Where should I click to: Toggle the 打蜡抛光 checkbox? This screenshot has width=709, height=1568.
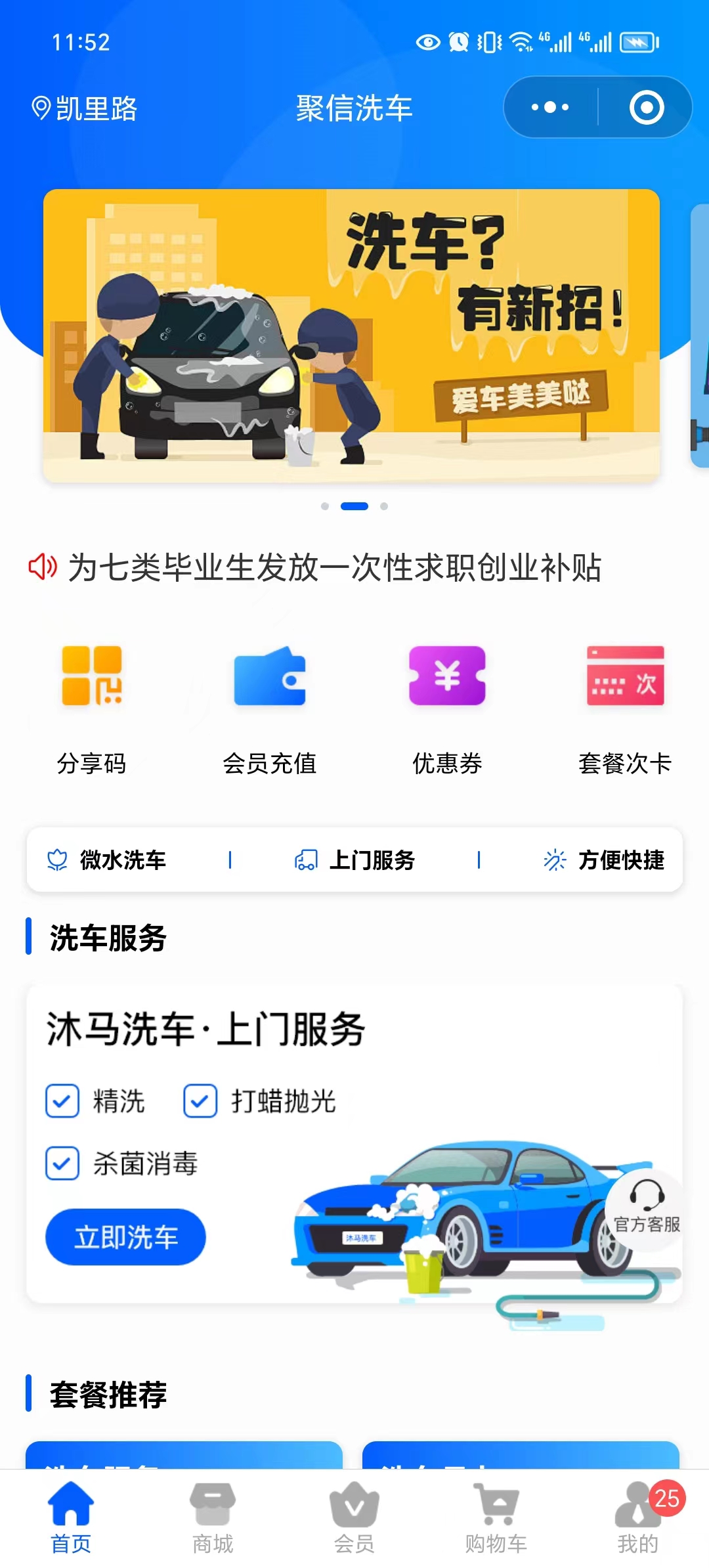click(x=200, y=1102)
